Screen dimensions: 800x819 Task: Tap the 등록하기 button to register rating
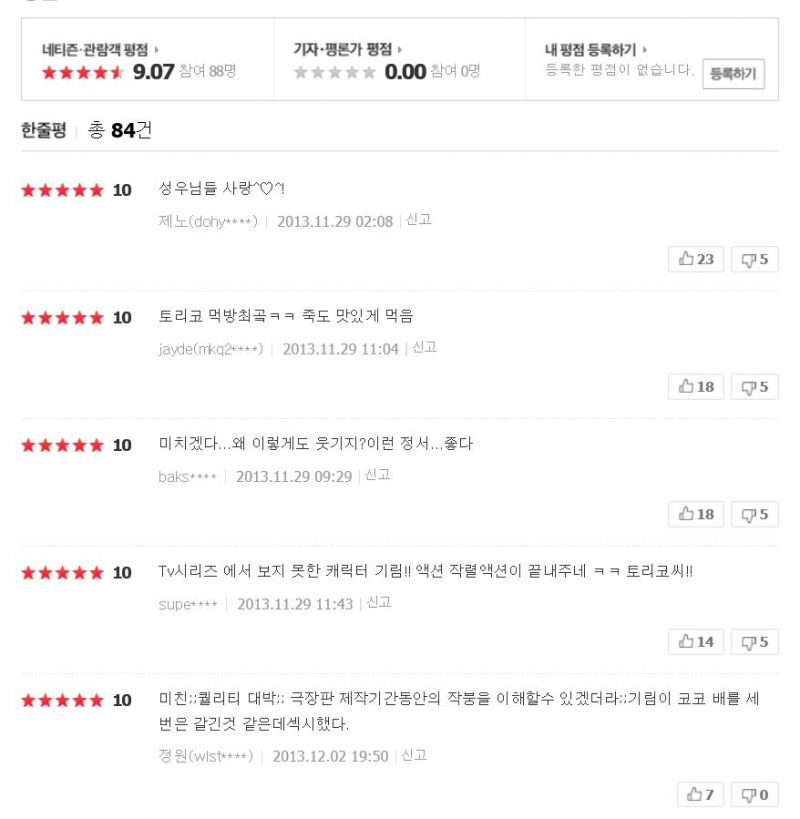(x=733, y=74)
